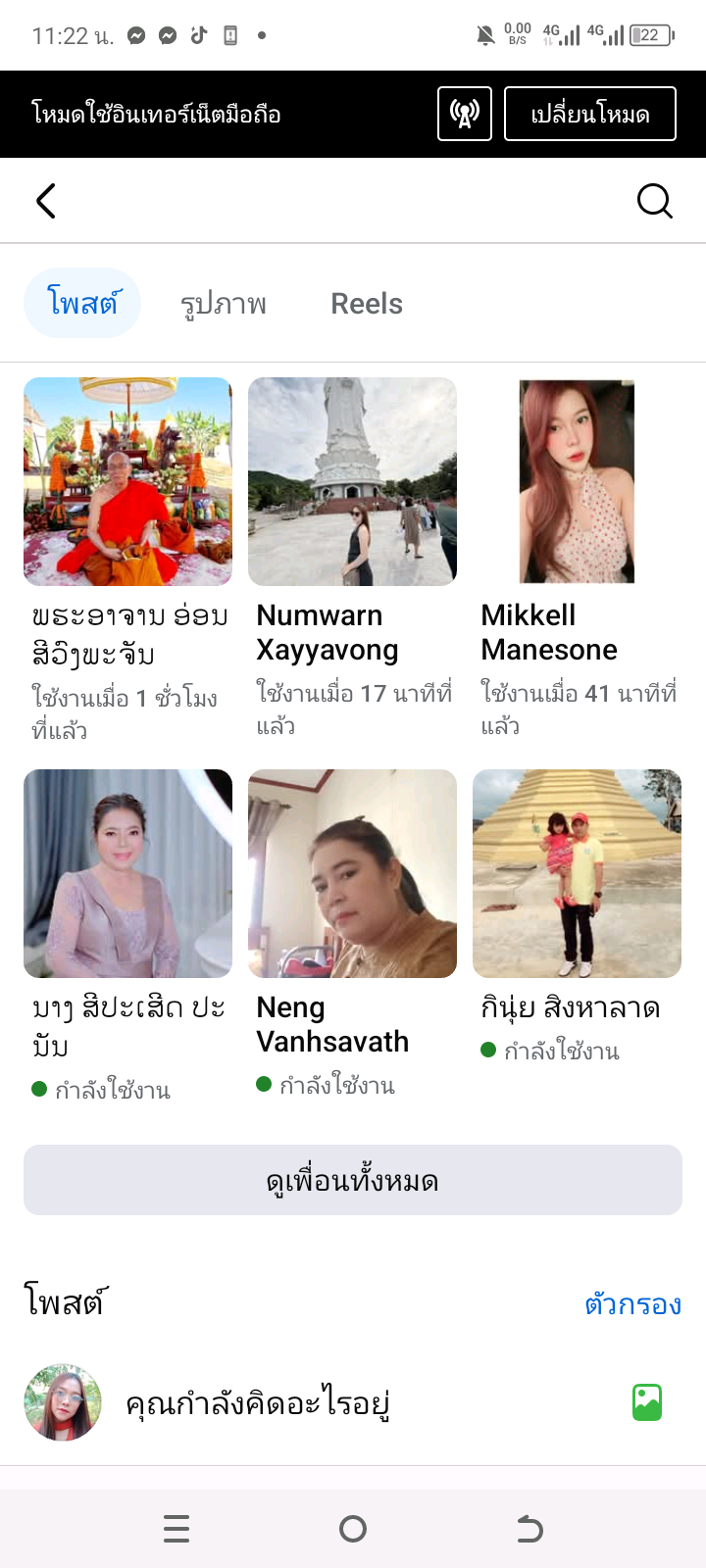This screenshot has height=1568, width=706.
Task: Go to the system home screen
Action: click(x=353, y=1529)
